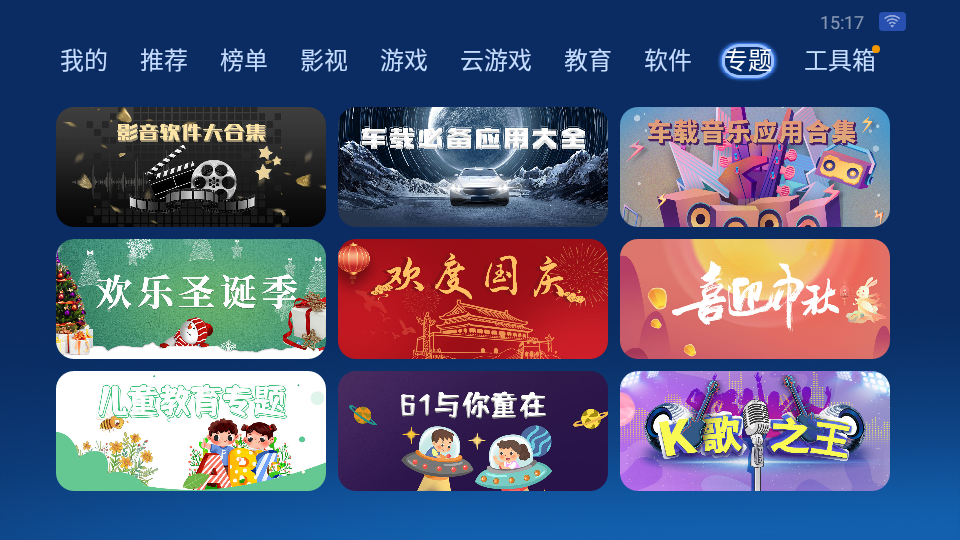The image size is (960, 540).
Task: Open the K歌之王 topic
Action: pyautogui.click(x=755, y=431)
